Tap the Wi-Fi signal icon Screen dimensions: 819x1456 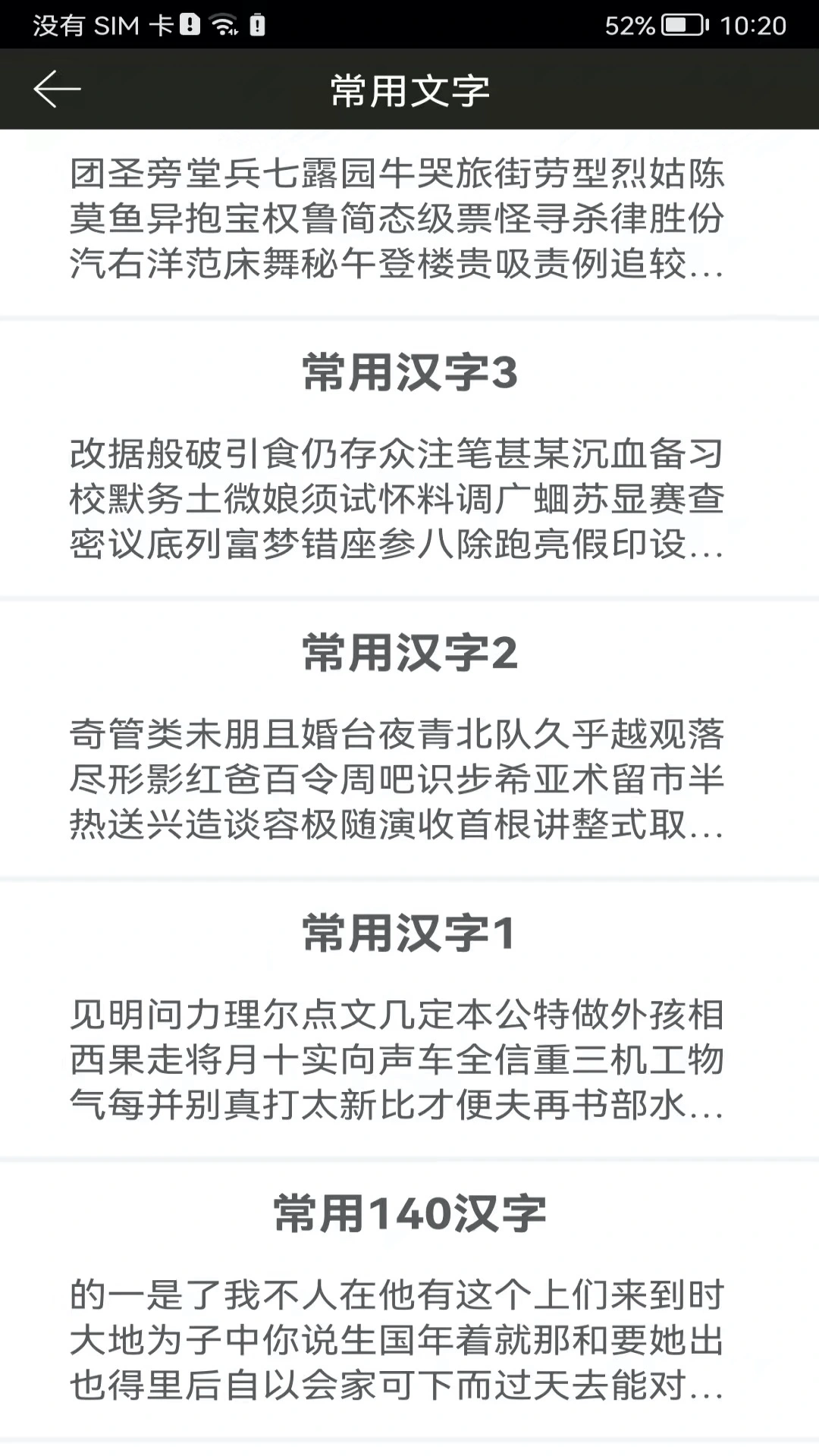pyautogui.click(x=223, y=25)
